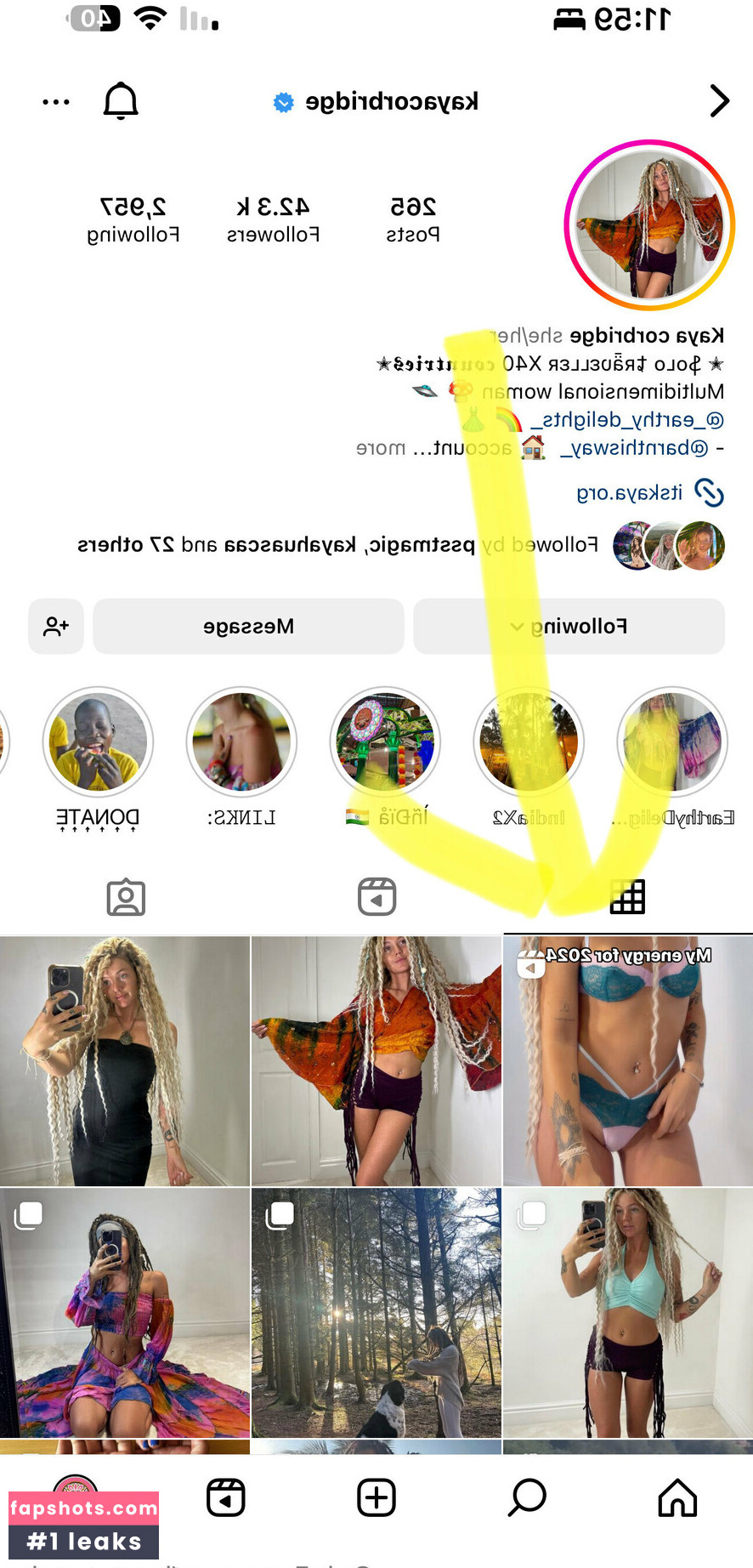This screenshot has height=1568, width=753.
Task: Open the following count list
Action: click(x=133, y=219)
